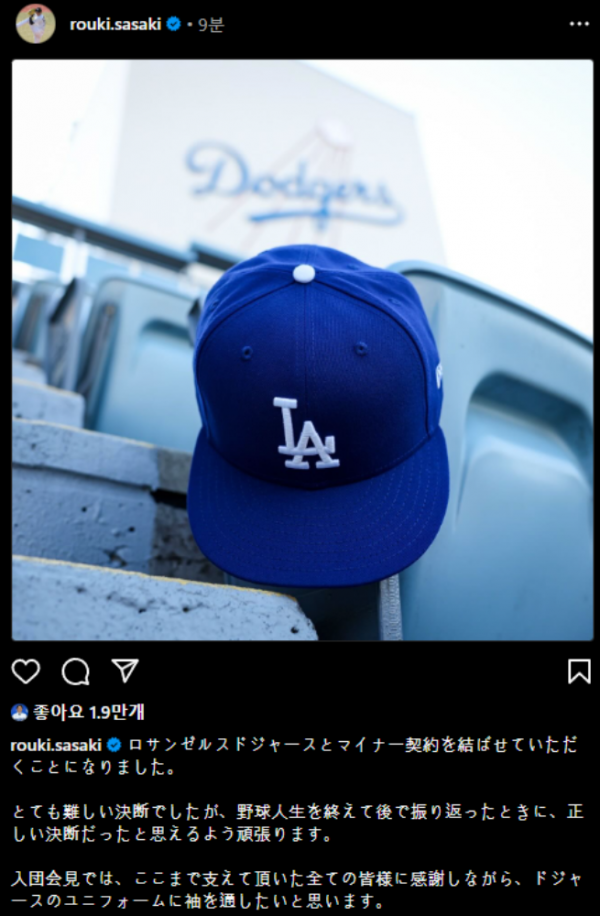Open rouki.sasaki username in the header
This screenshot has height=916, width=600.
(115, 25)
